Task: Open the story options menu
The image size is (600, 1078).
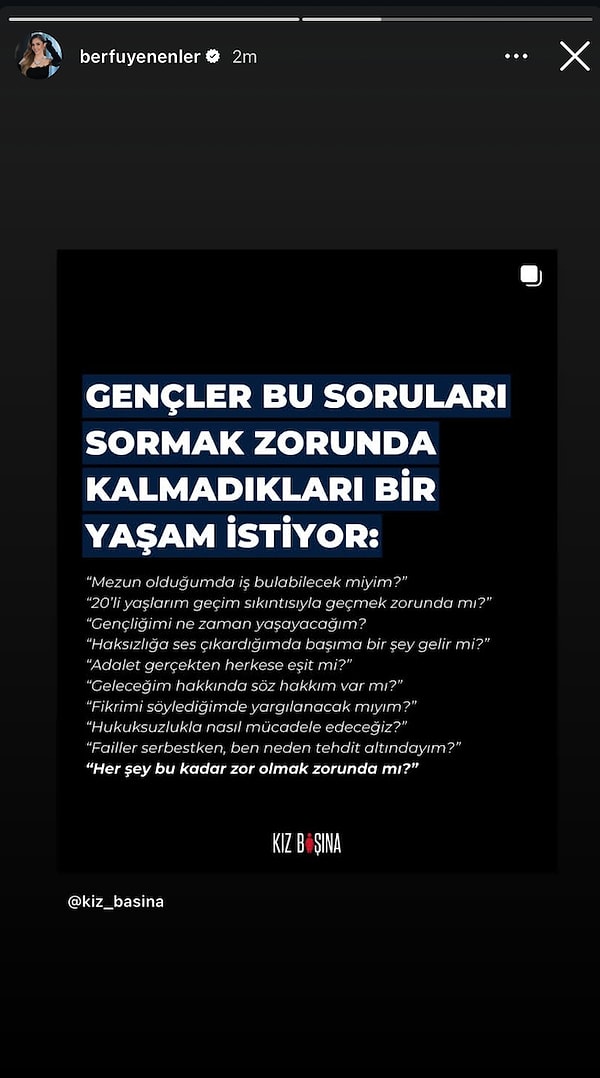Action: (x=516, y=56)
